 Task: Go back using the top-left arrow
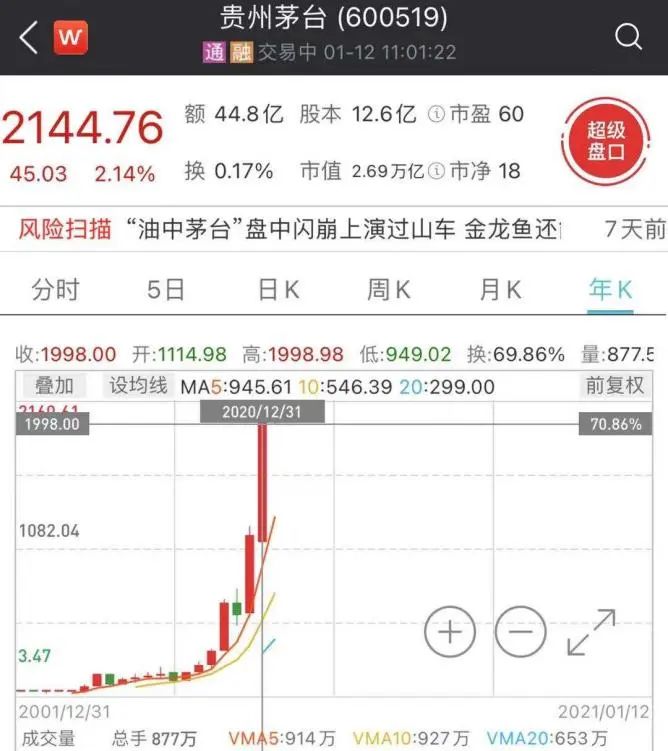[28, 38]
